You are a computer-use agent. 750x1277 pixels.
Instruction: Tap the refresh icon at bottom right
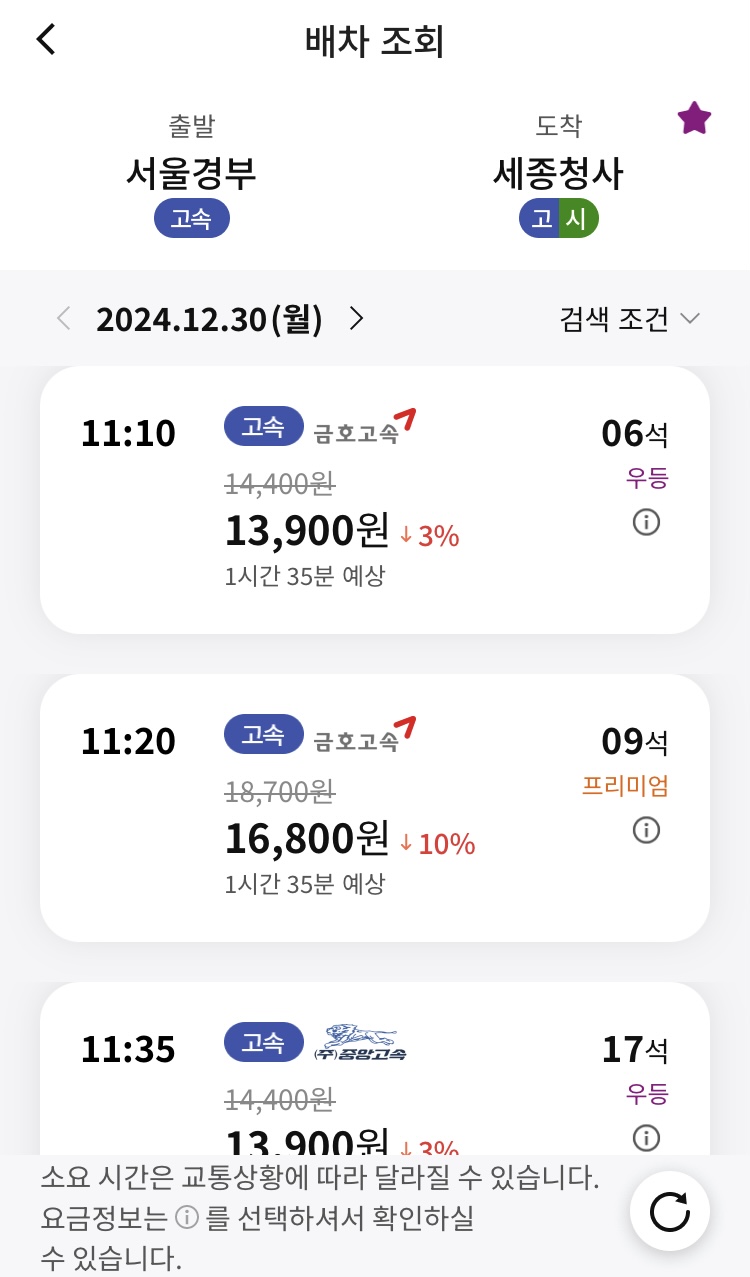click(669, 1210)
